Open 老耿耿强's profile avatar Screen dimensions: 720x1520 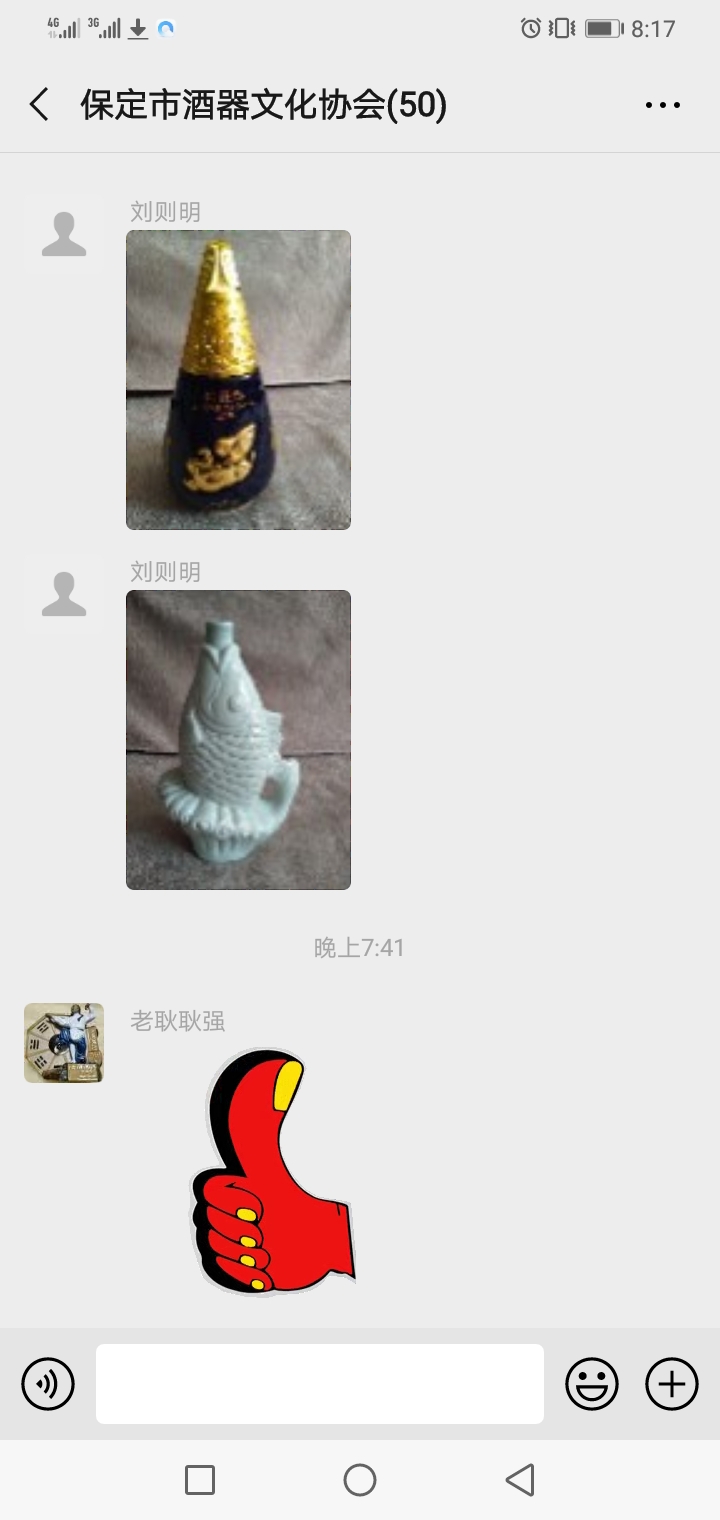64,1043
